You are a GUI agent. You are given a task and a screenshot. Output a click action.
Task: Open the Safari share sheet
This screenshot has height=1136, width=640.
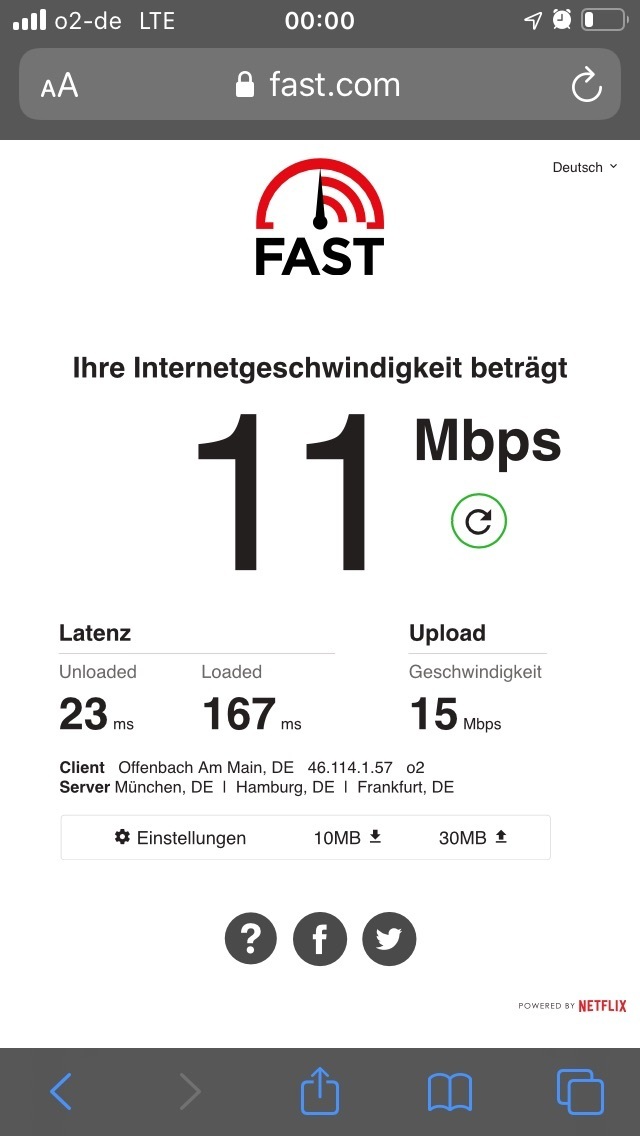point(320,1089)
